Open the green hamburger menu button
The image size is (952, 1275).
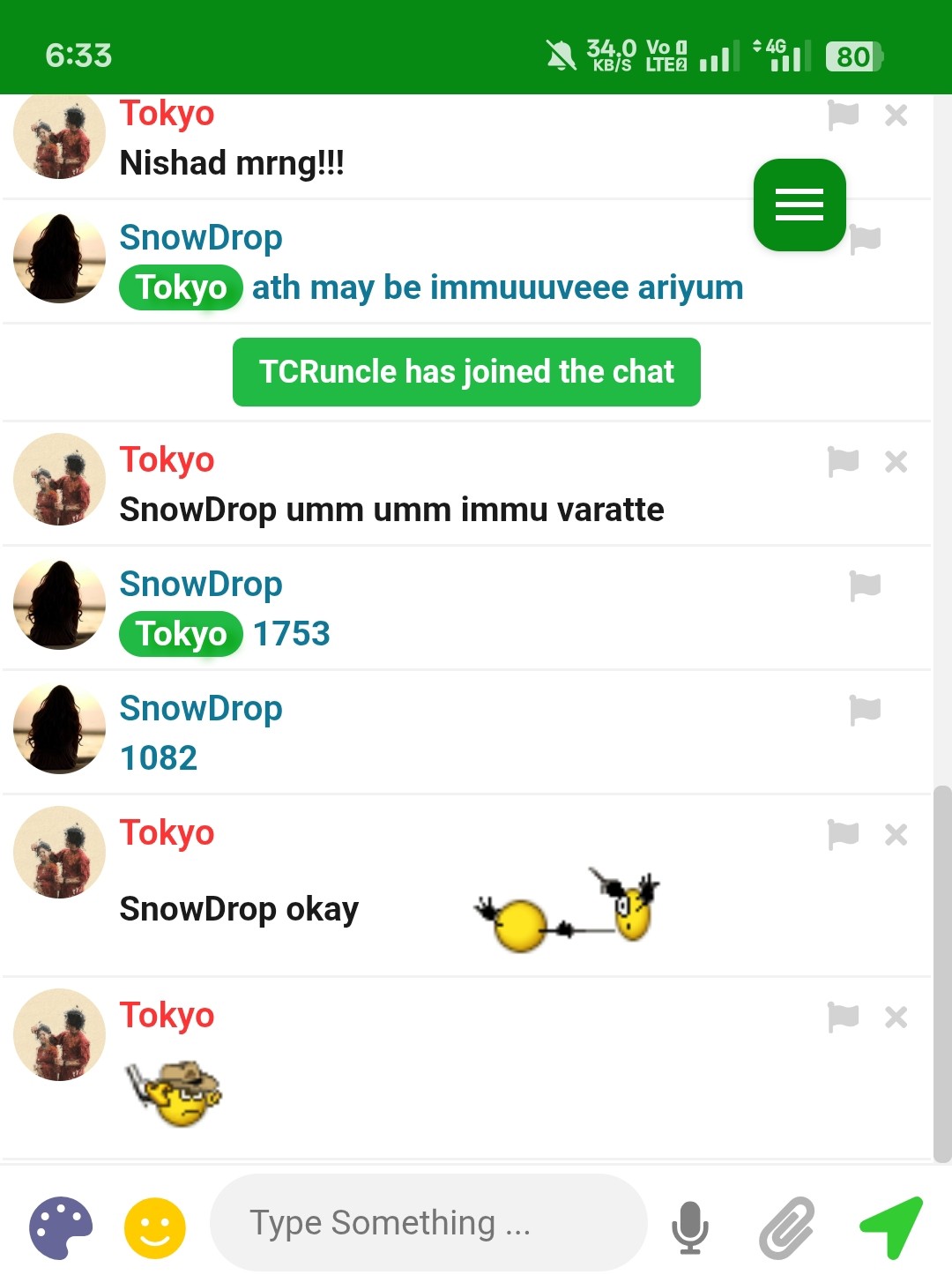(x=800, y=205)
